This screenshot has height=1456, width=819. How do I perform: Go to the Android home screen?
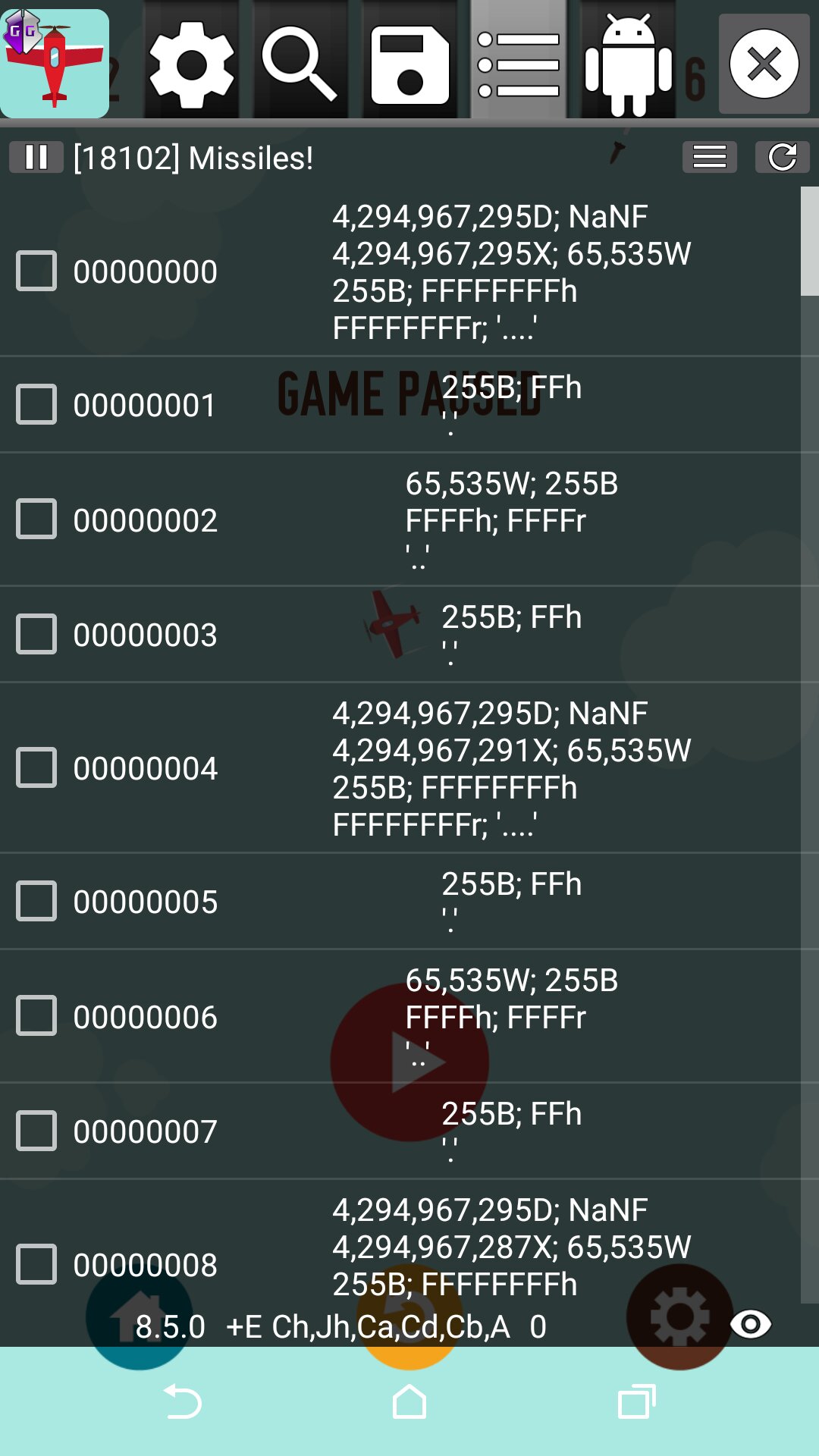click(x=409, y=1402)
